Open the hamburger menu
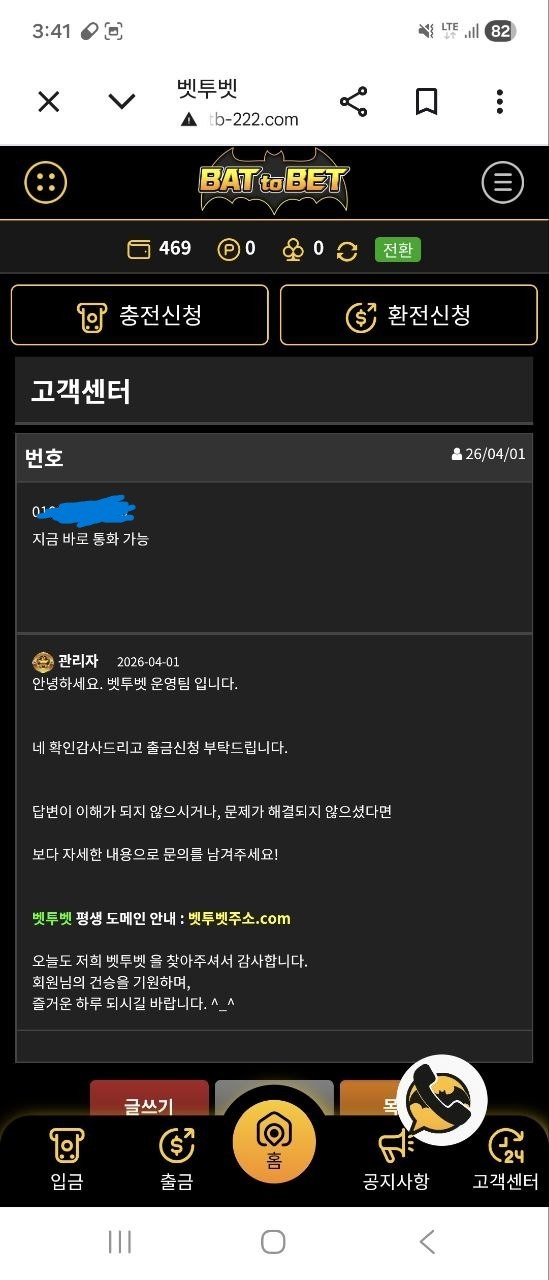Screen dimensions: 549x1280 coord(503,182)
